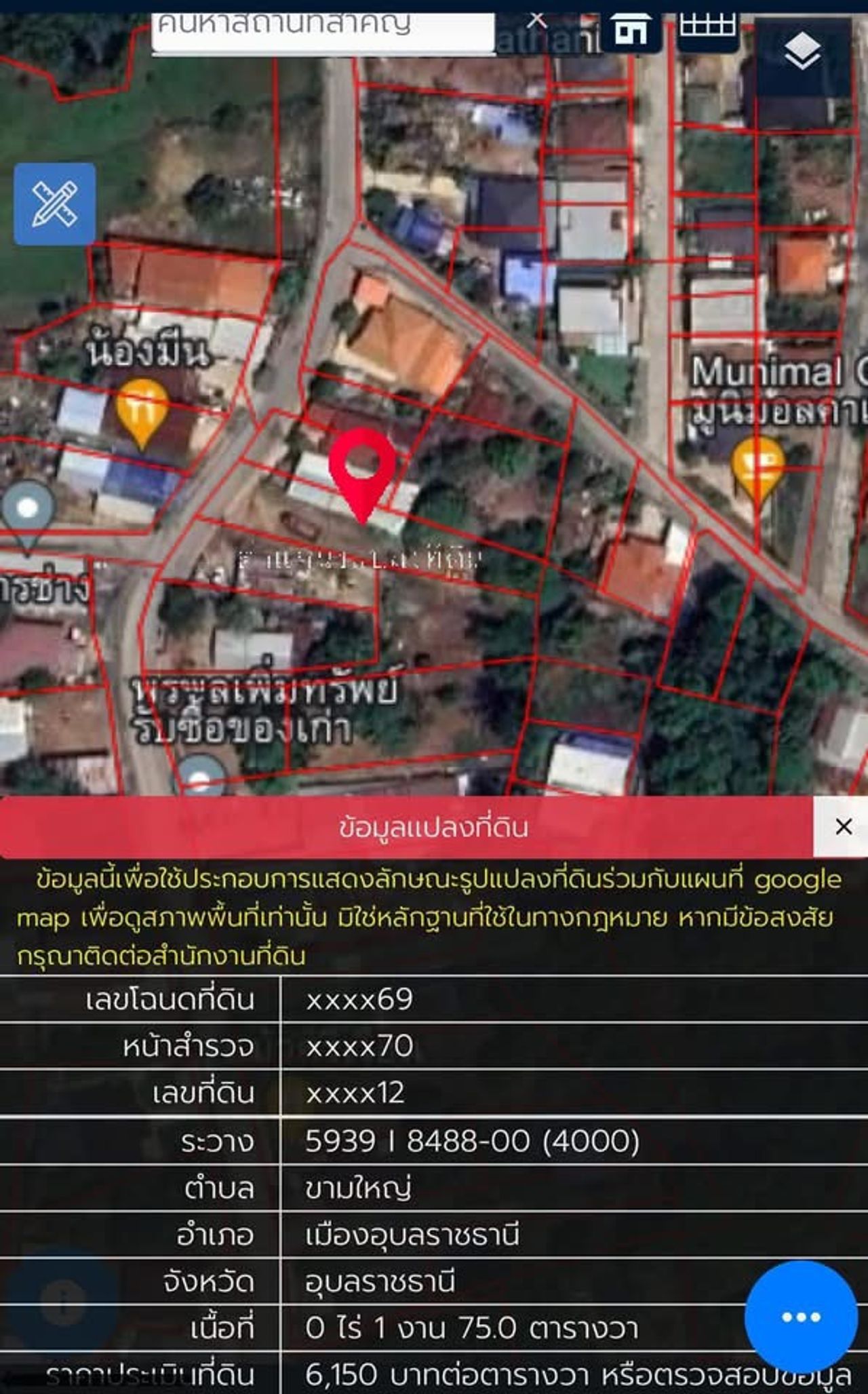Open the ruler and pencil measuring tool

click(x=55, y=204)
